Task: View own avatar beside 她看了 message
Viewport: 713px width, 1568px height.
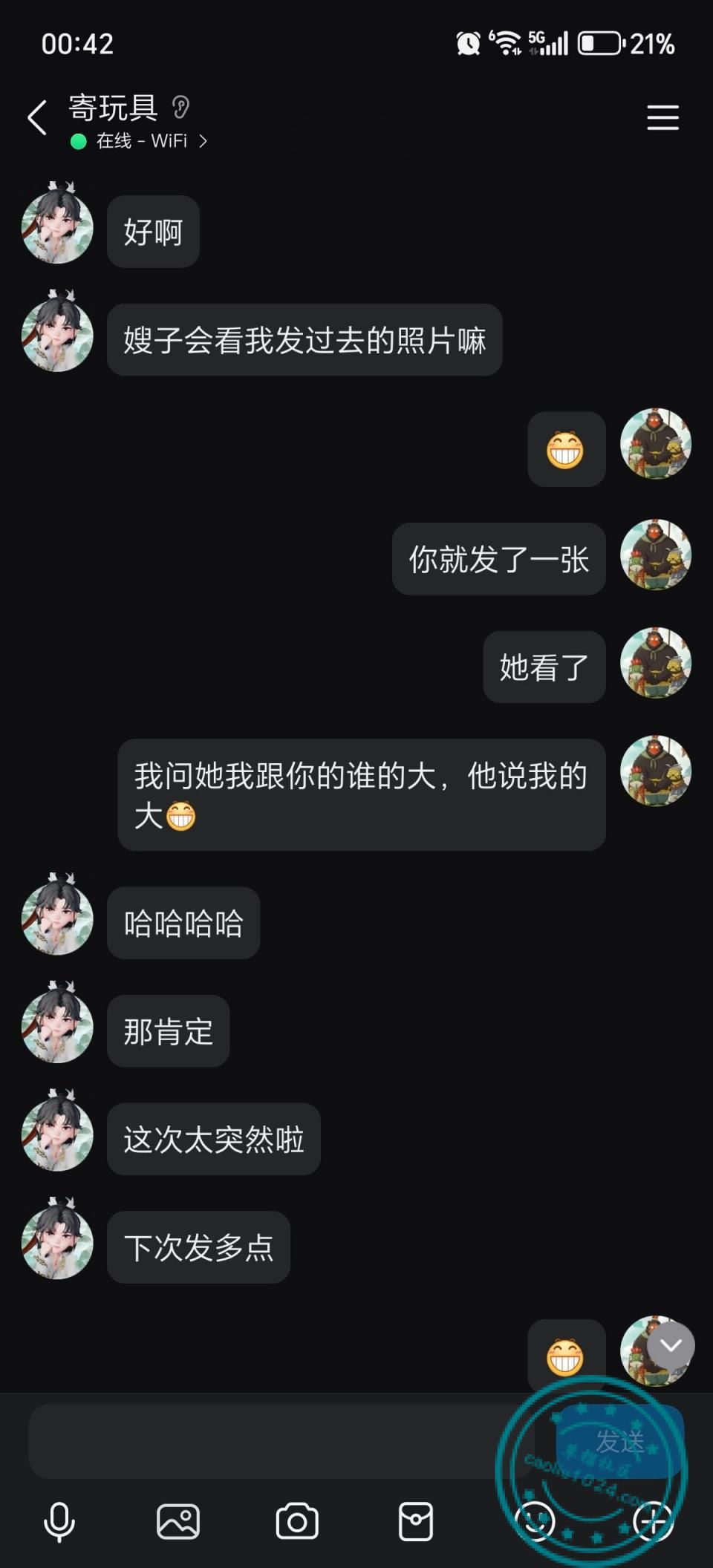Action: (656, 663)
